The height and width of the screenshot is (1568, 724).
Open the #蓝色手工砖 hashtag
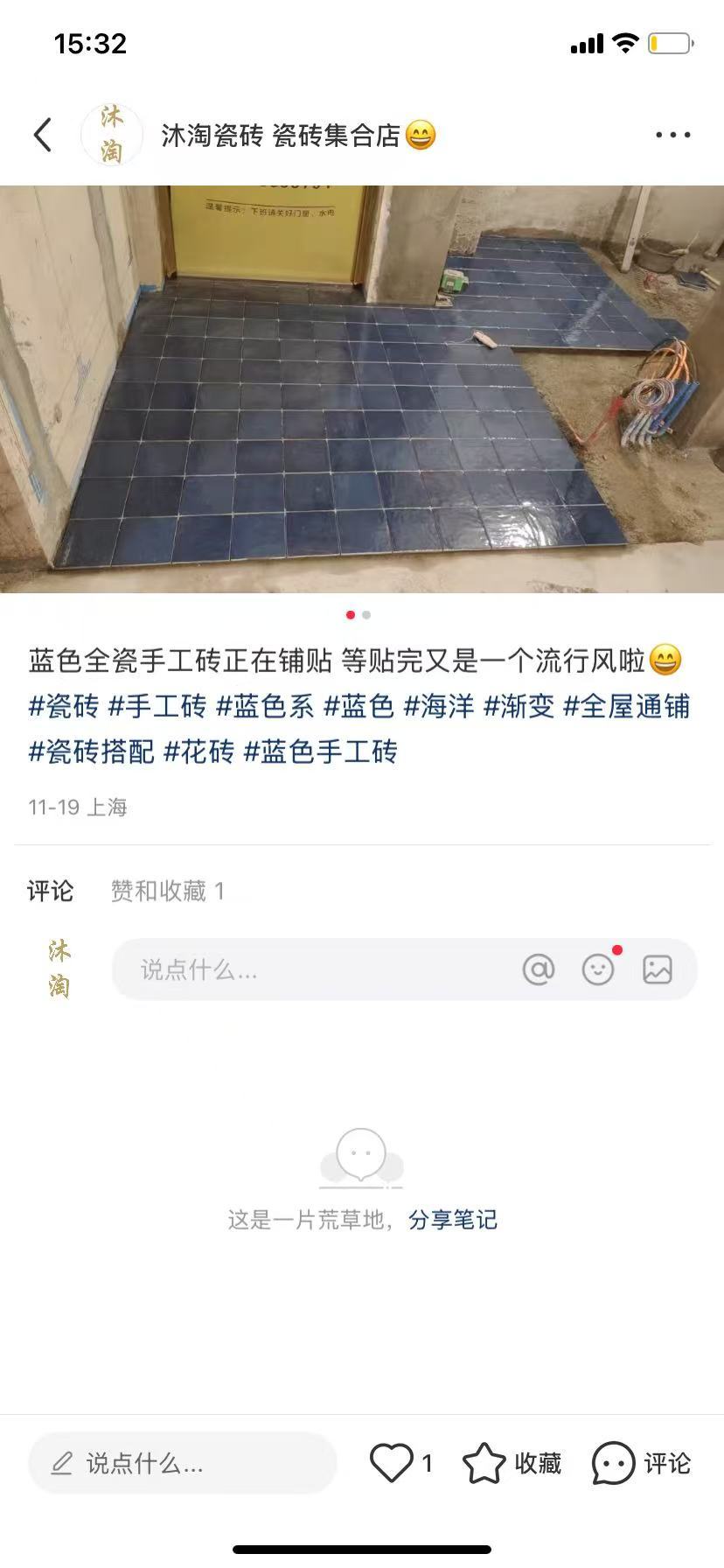pyautogui.click(x=320, y=752)
